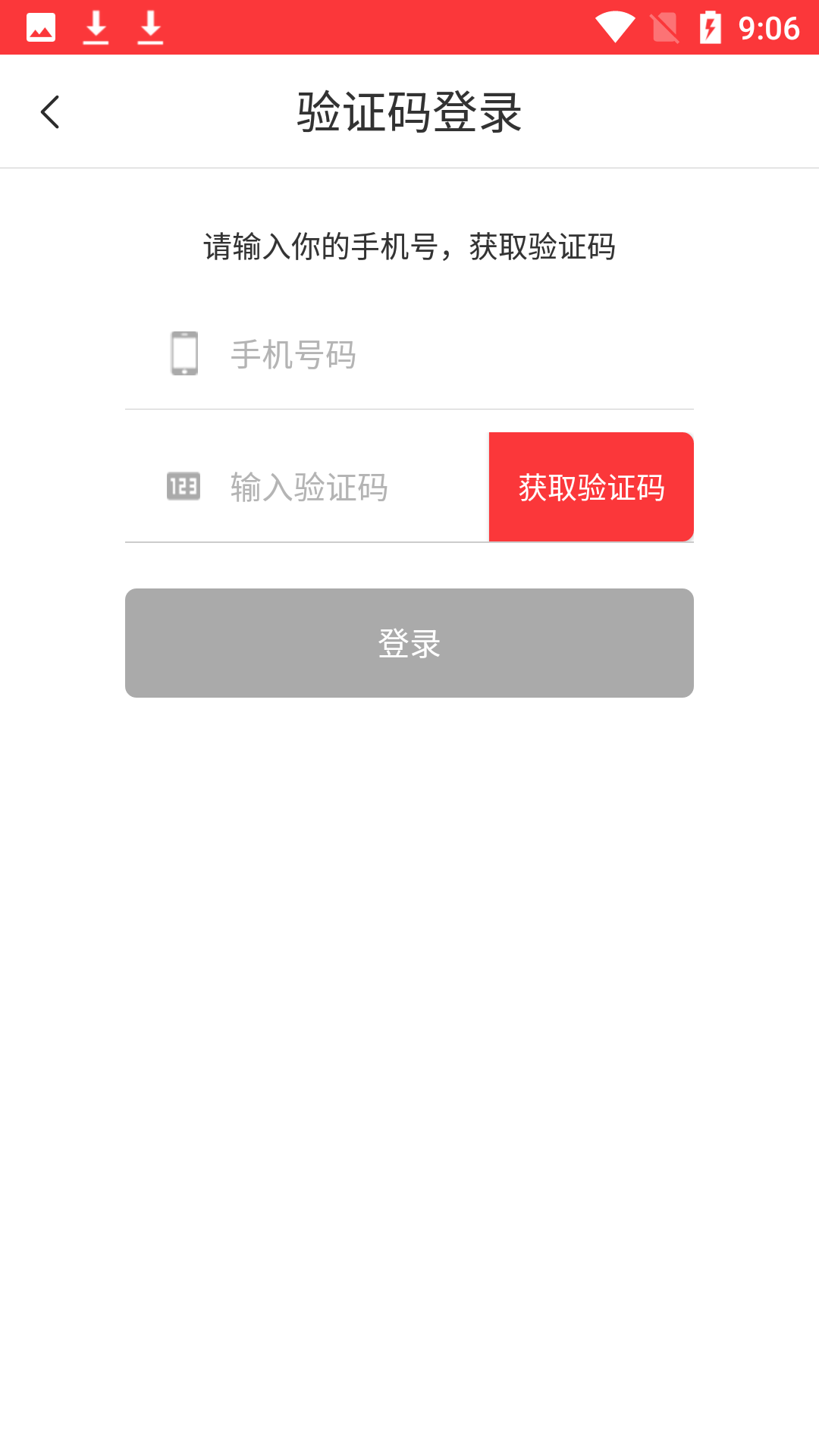Select the 验证码登录 title text
This screenshot has width=819, height=1456.
coord(409,111)
